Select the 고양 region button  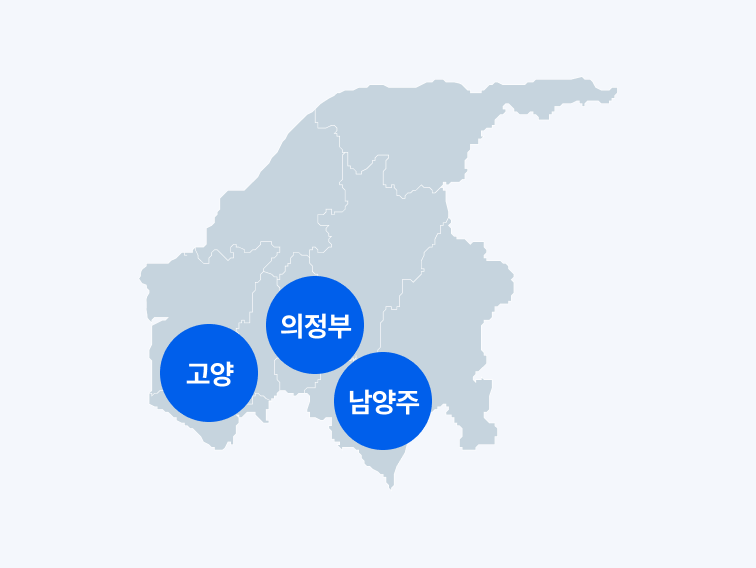pos(210,373)
